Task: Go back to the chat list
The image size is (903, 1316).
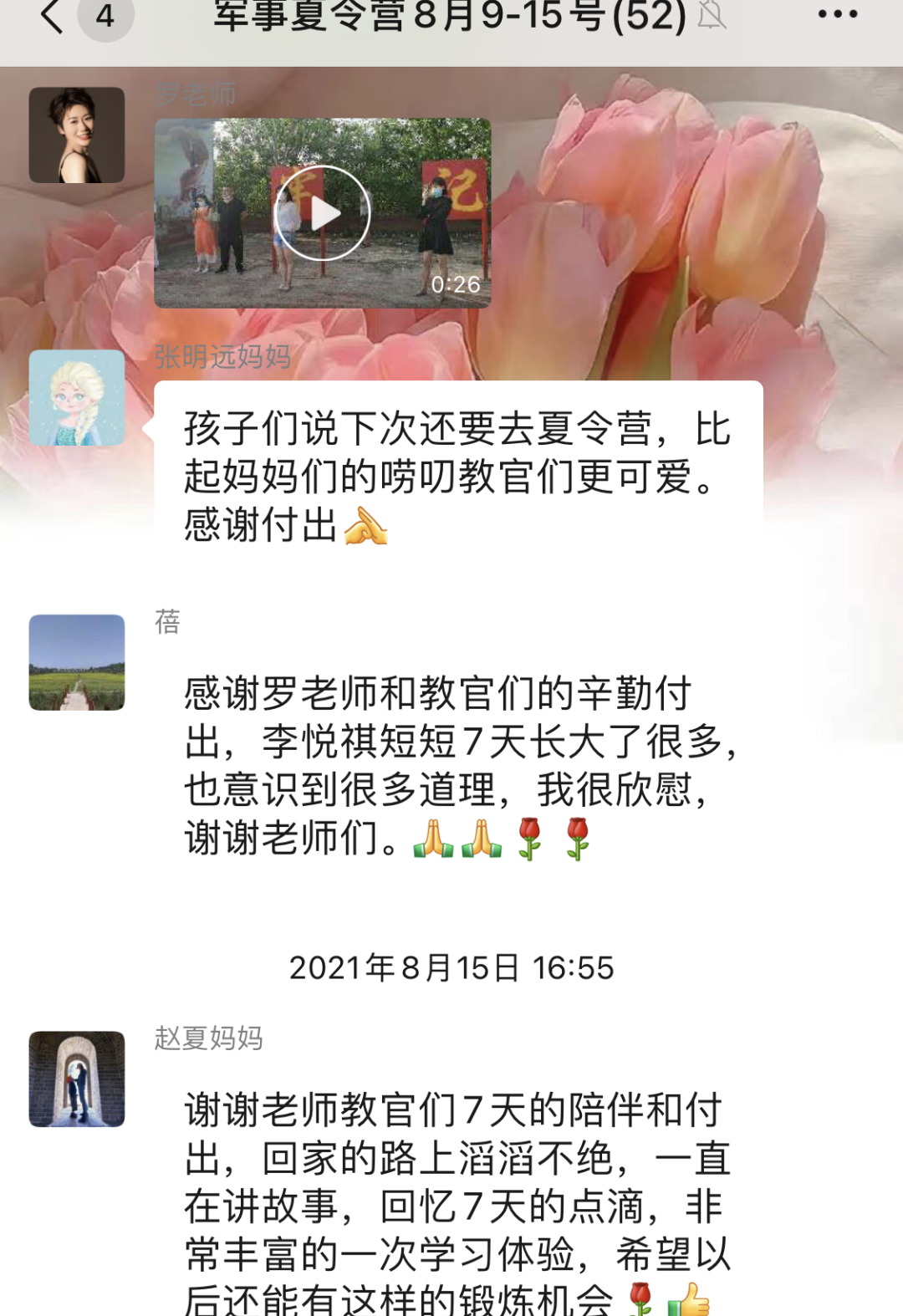Action: click(x=52, y=17)
